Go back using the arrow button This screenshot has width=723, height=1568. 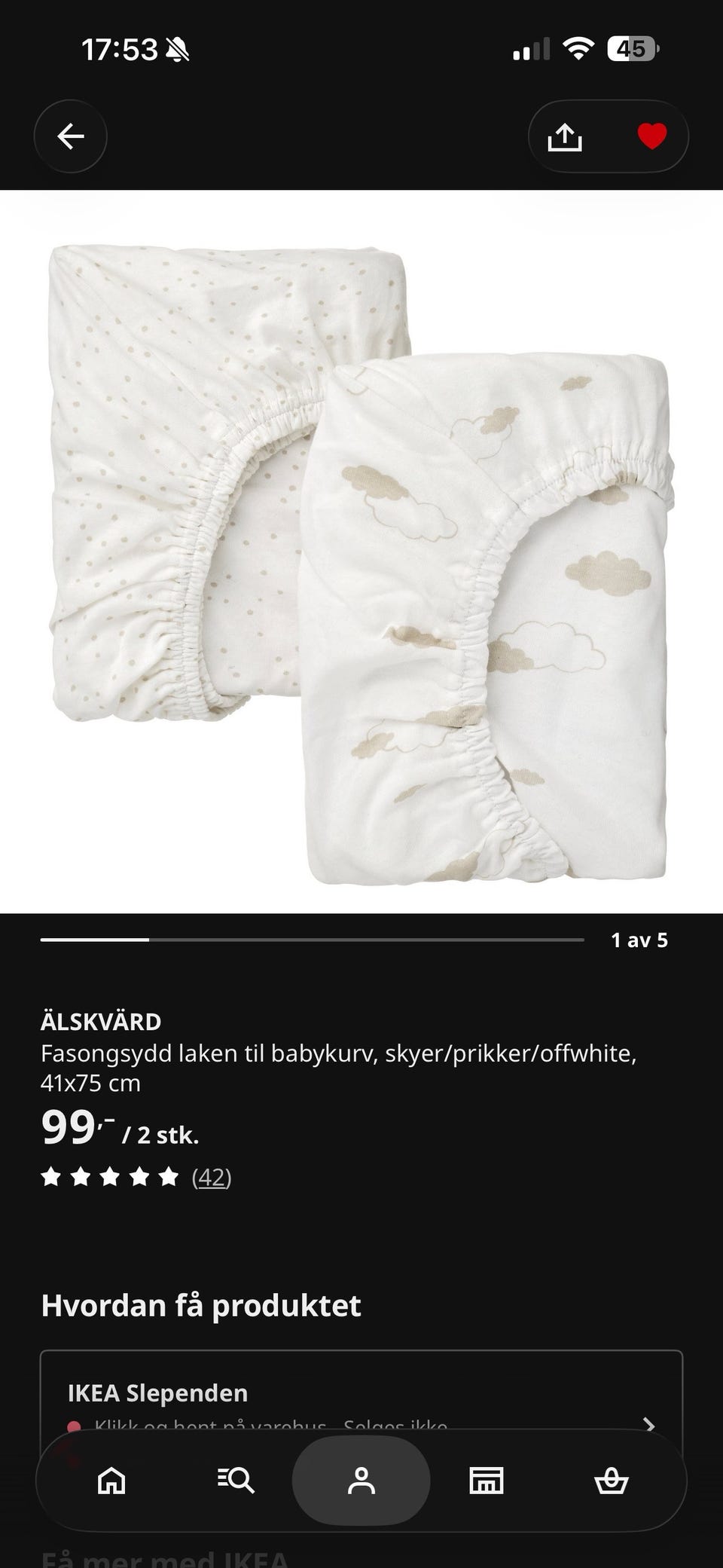pos(71,136)
